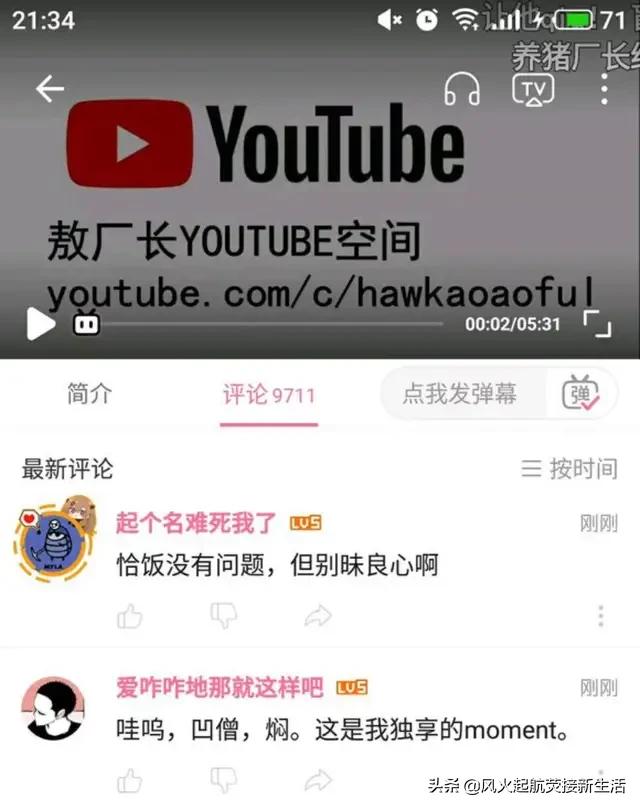
Task: Dislike the comment by 起个名难死我了
Action: [x=224, y=615]
